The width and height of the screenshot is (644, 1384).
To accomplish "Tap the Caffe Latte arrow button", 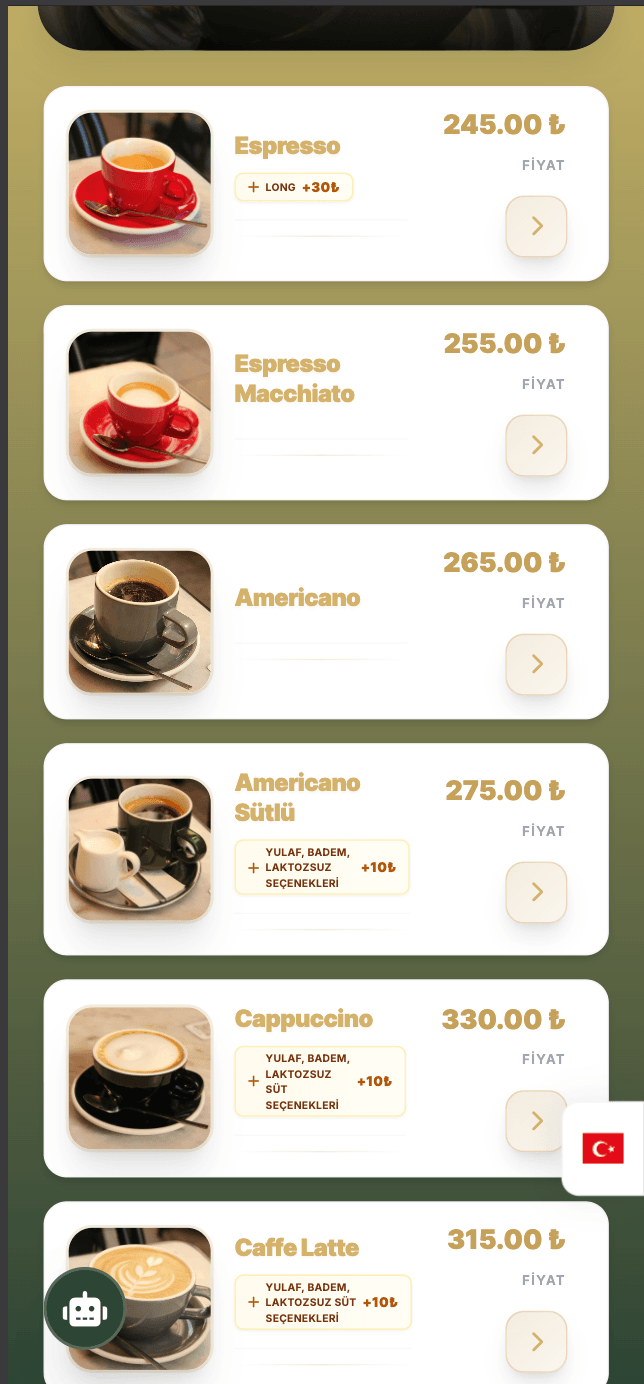I will pyautogui.click(x=536, y=1341).
